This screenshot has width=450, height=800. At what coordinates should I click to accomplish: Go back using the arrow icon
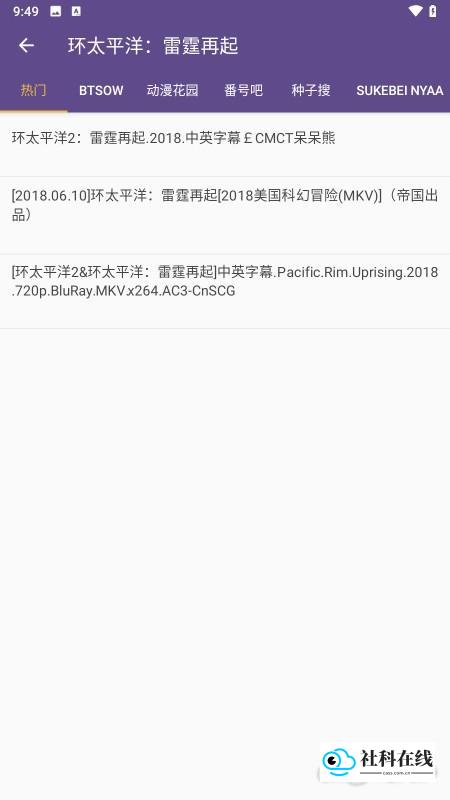pyautogui.click(x=27, y=45)
